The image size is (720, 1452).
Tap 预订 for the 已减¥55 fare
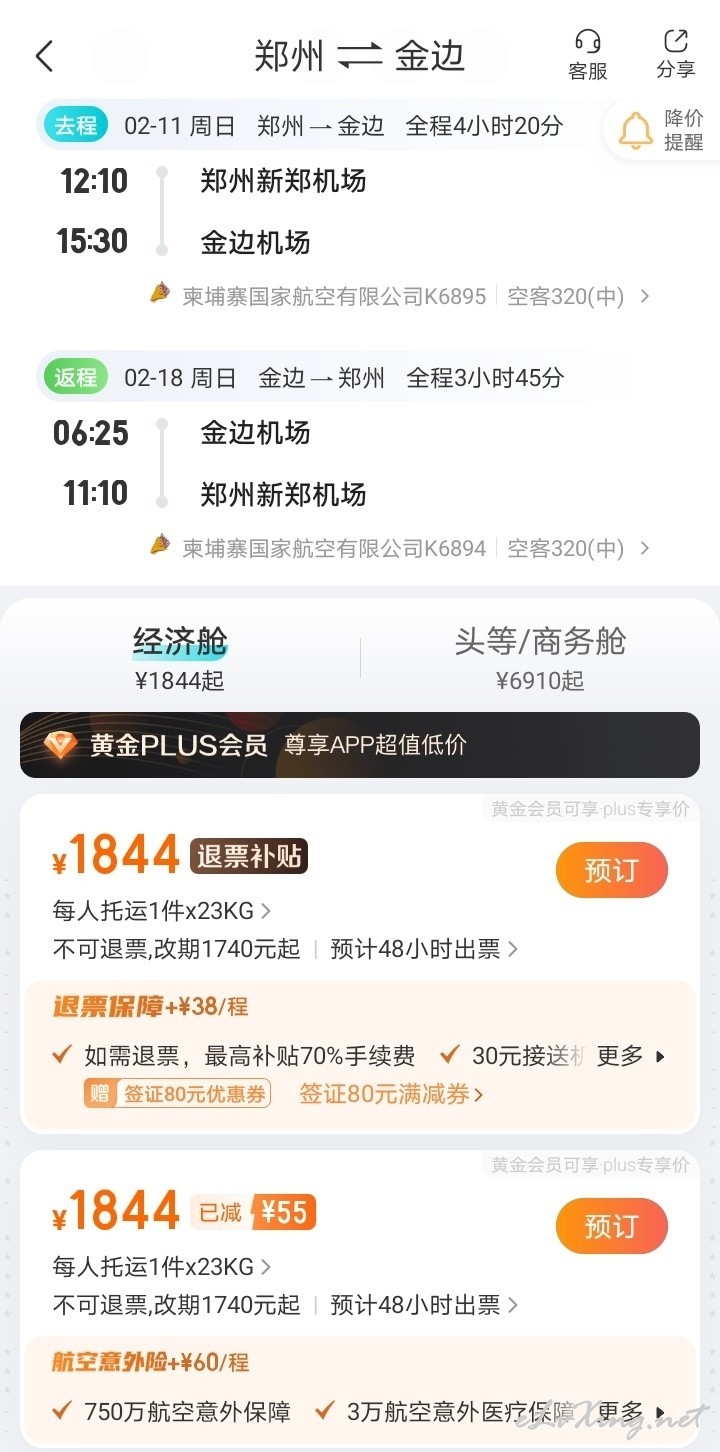click(x=611, y=1226)
